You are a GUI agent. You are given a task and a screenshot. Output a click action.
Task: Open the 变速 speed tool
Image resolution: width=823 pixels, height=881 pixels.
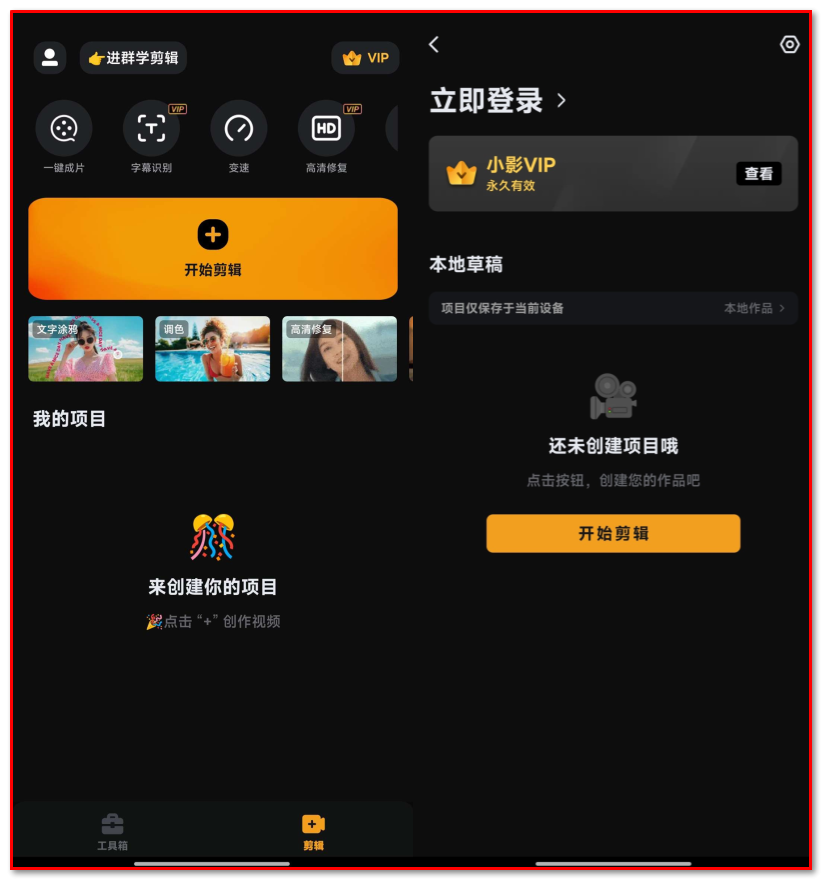(x=238, y=129)
